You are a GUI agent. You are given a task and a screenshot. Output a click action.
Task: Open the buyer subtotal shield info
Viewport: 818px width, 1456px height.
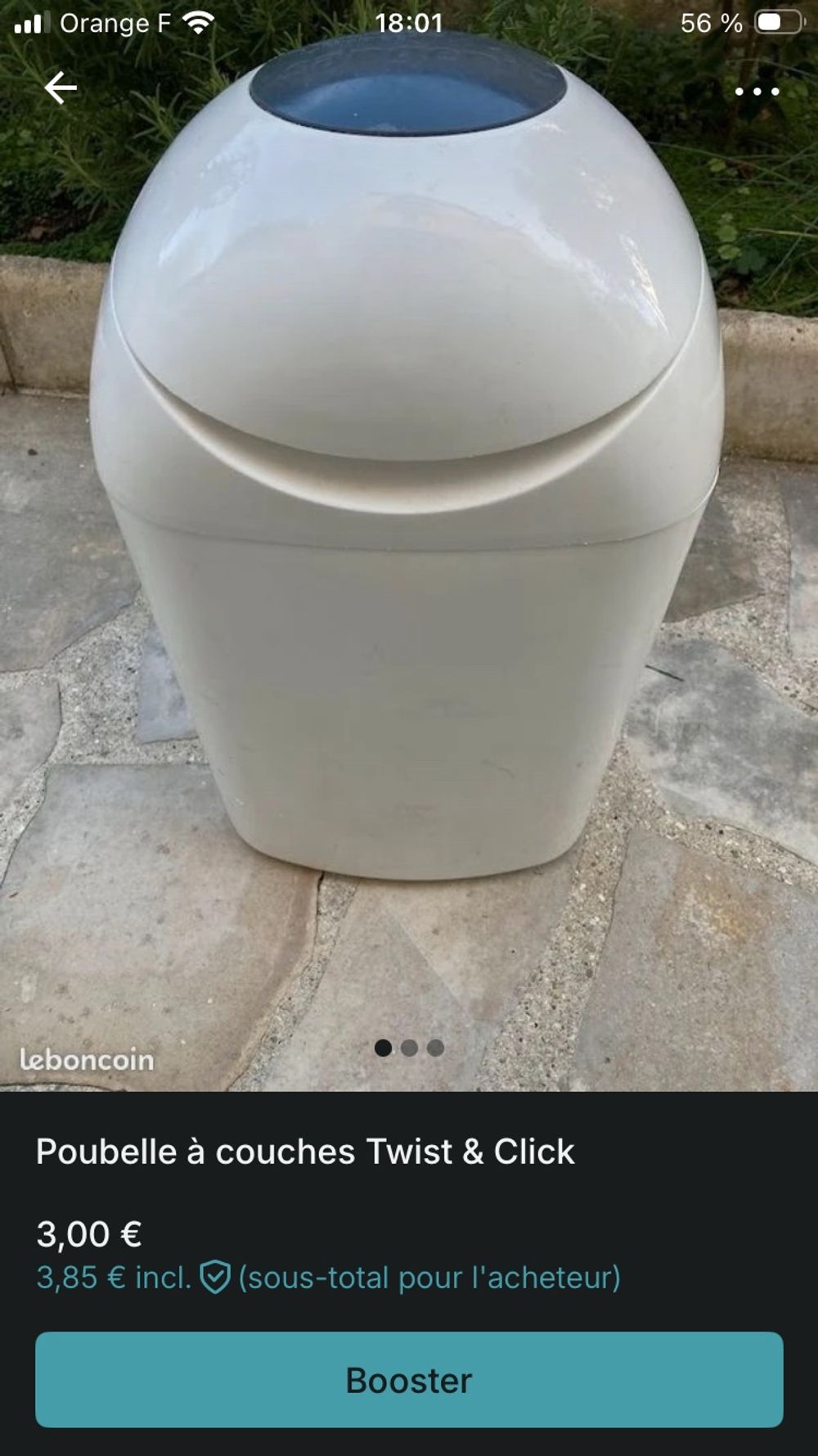(x=215, y=1278)
